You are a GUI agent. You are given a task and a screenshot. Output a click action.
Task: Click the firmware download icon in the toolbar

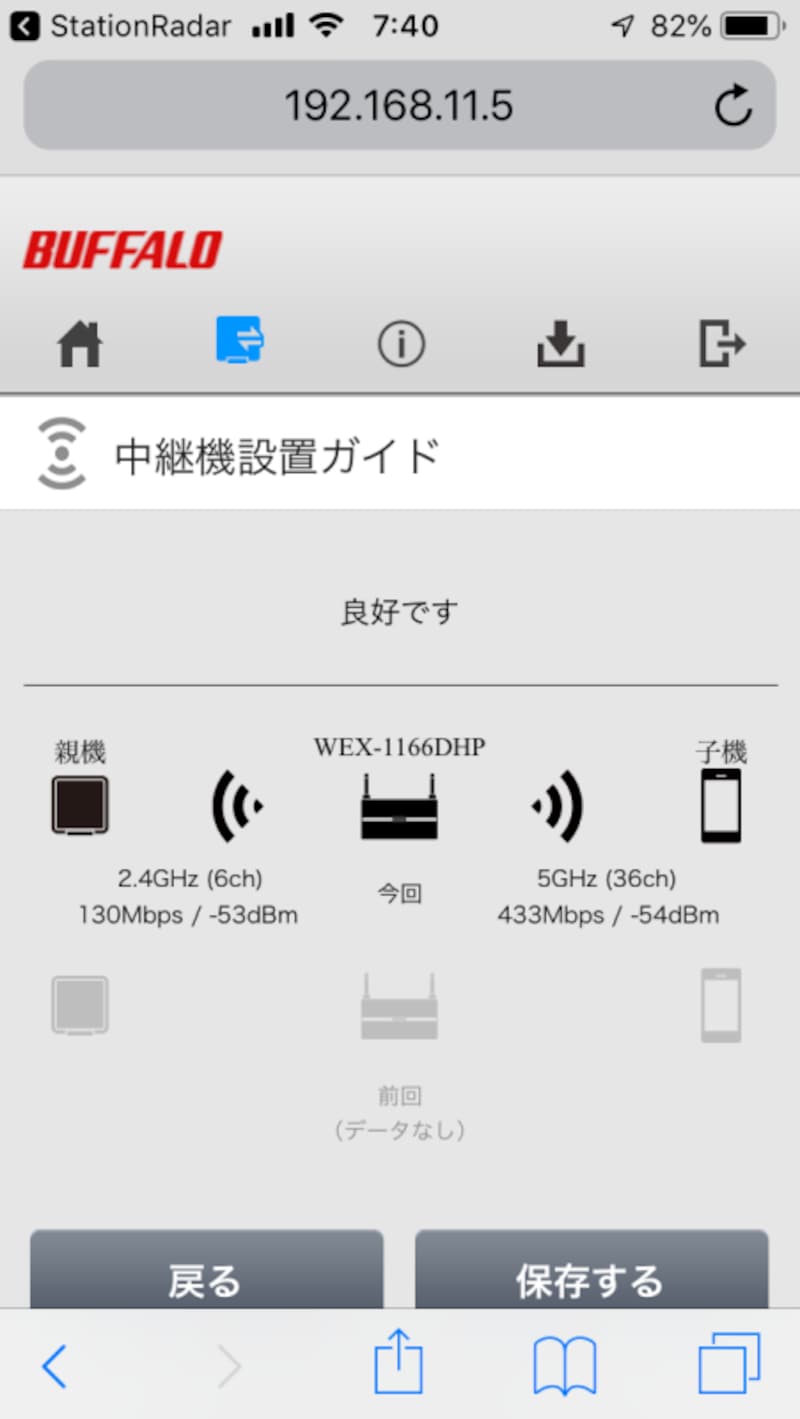pos(561,344)
